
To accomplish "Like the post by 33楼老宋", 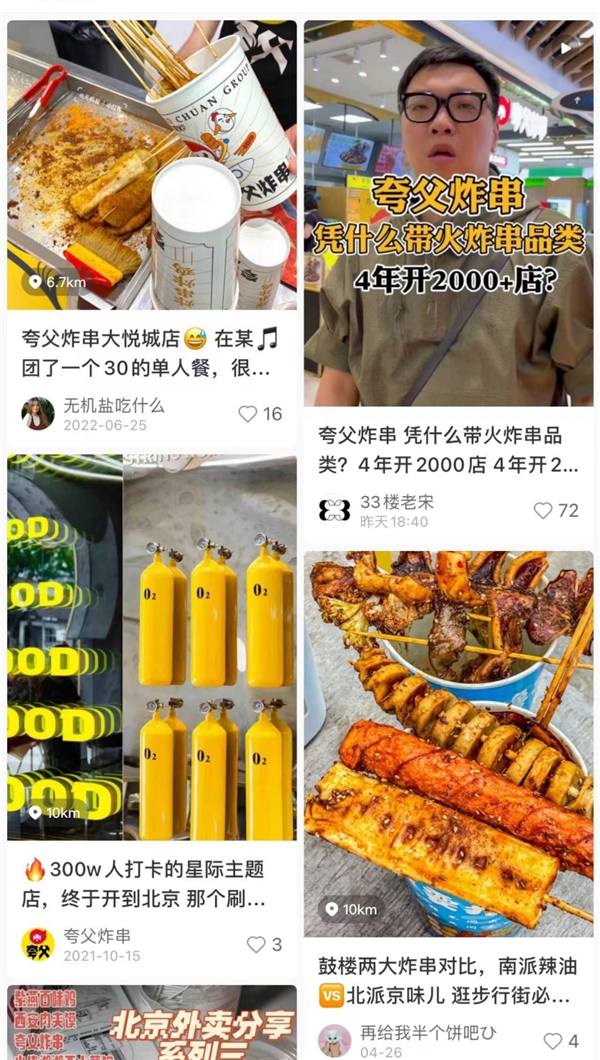I will tap(543, 511).
